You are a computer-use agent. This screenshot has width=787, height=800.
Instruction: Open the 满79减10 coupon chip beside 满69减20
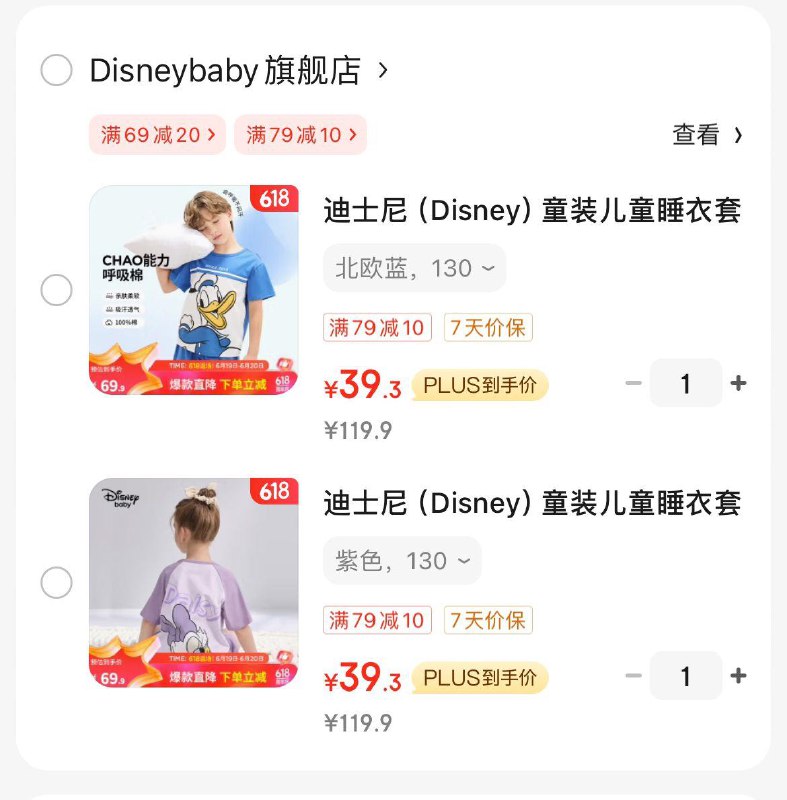pyautogui.click(x=300, y=135)
